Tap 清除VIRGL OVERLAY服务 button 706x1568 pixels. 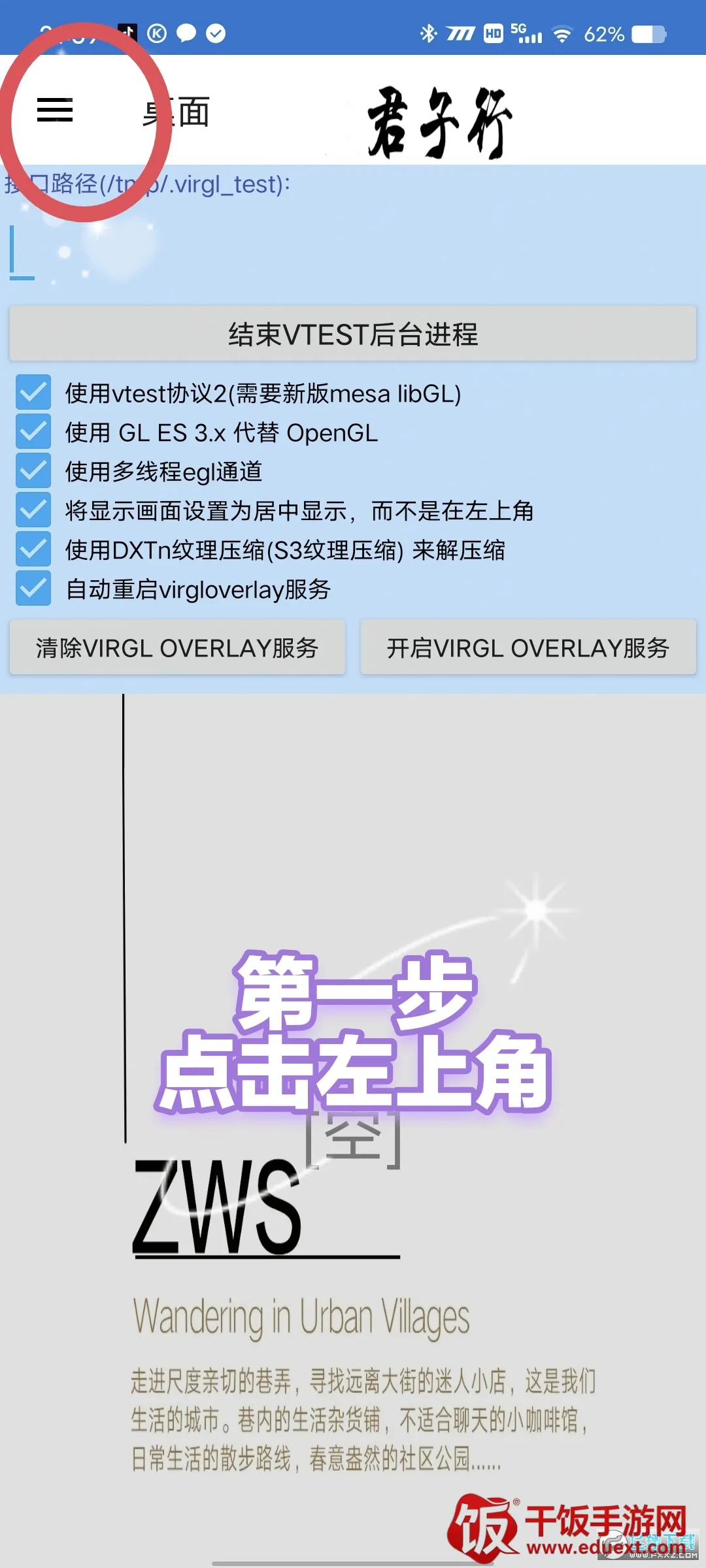pos(177,647)
